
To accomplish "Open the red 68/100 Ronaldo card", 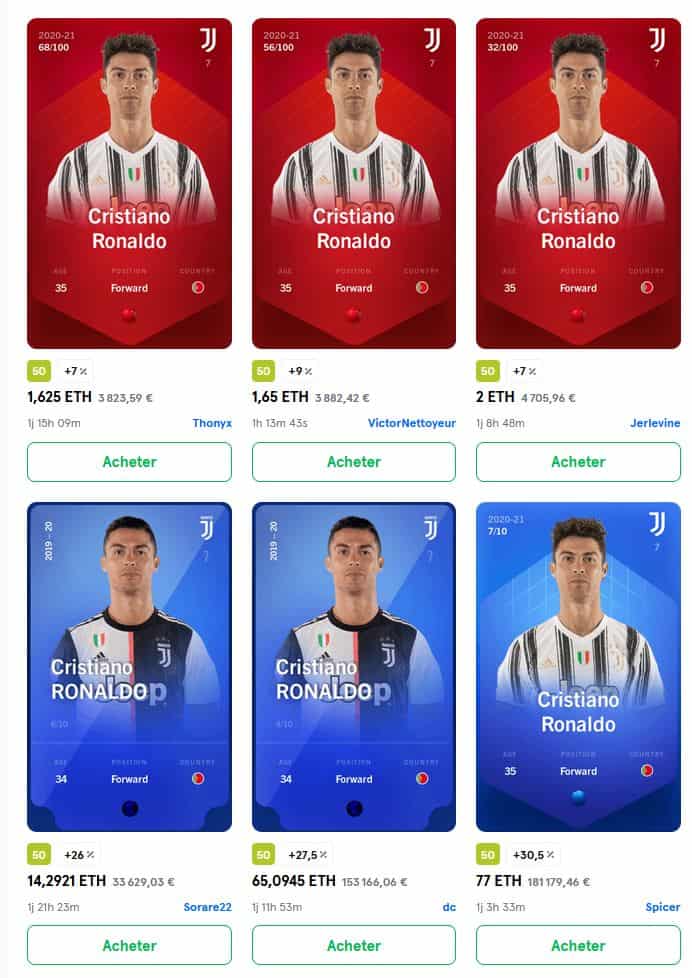I will click(129, 183).
